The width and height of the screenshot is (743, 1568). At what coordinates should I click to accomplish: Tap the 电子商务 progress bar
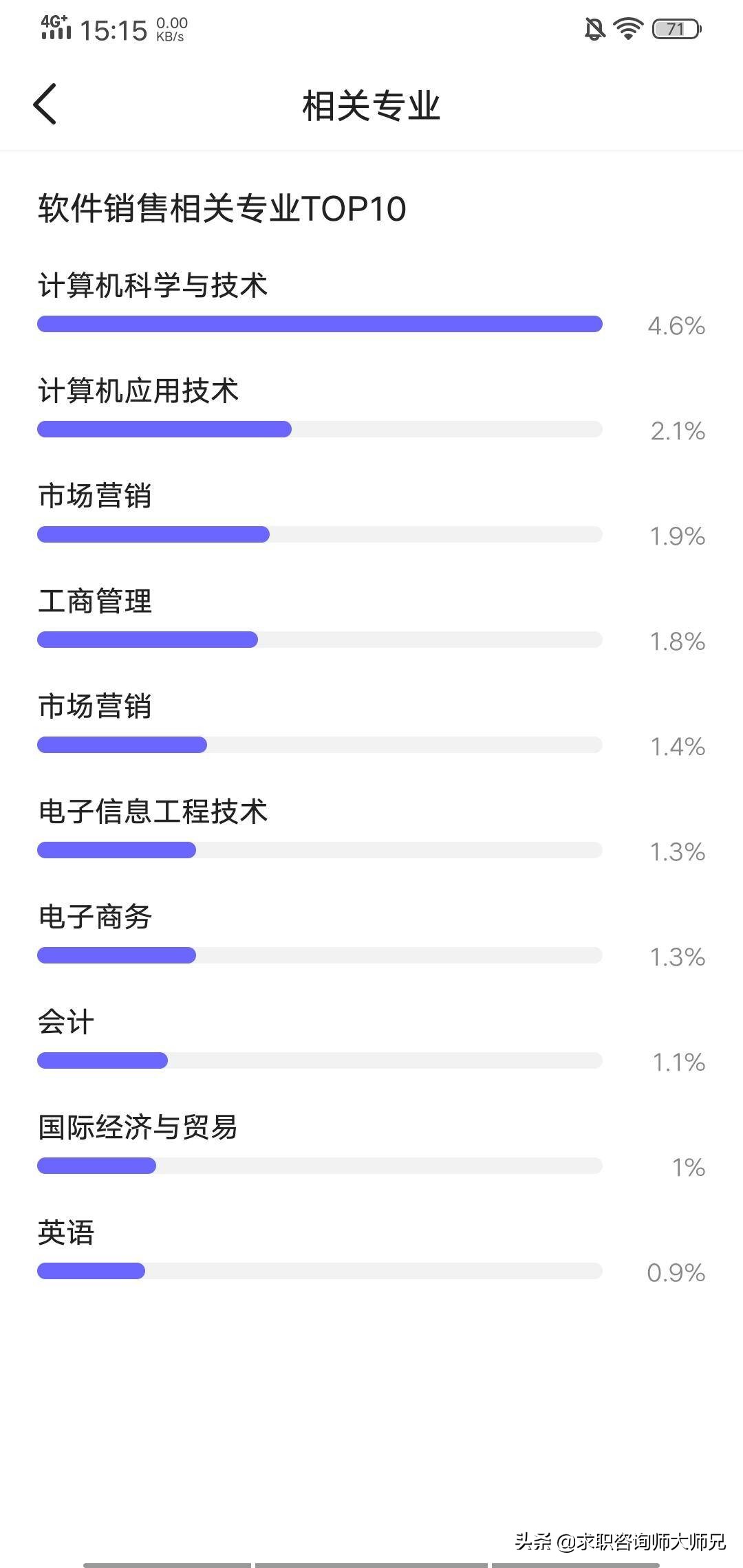[319, 955]
